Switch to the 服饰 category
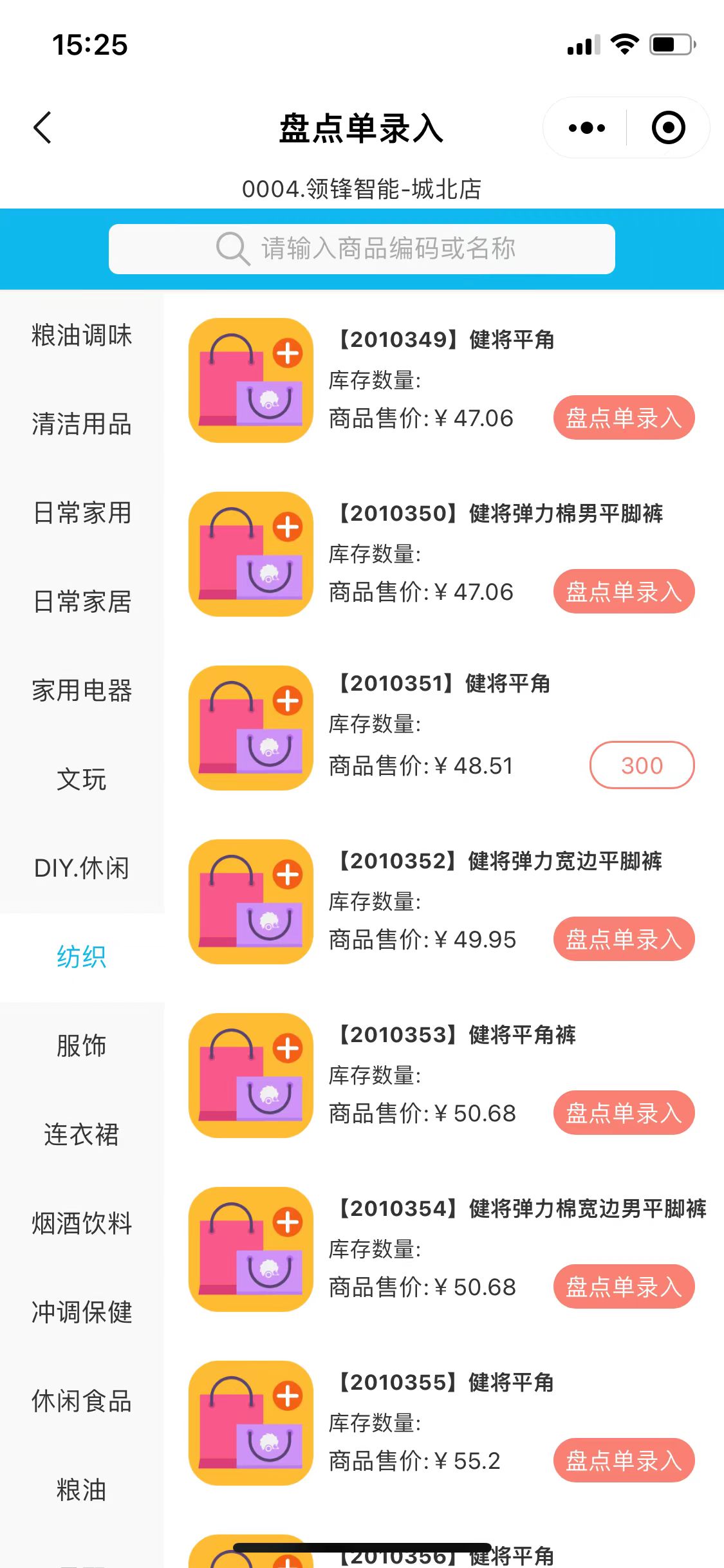This screenshot has height=1568, width=724. click(82, 1046)
